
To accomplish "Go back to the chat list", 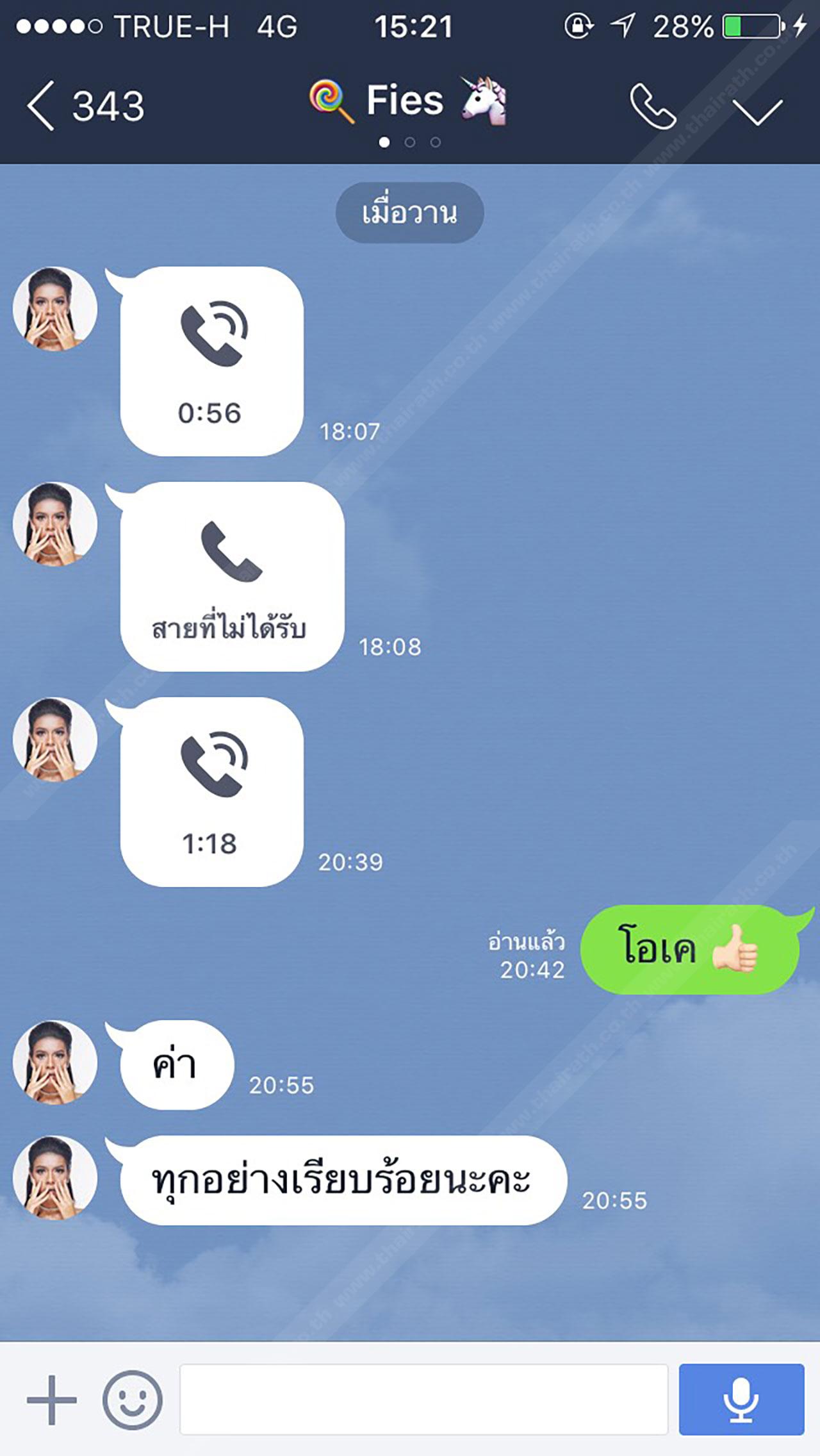I will [42, 106].
